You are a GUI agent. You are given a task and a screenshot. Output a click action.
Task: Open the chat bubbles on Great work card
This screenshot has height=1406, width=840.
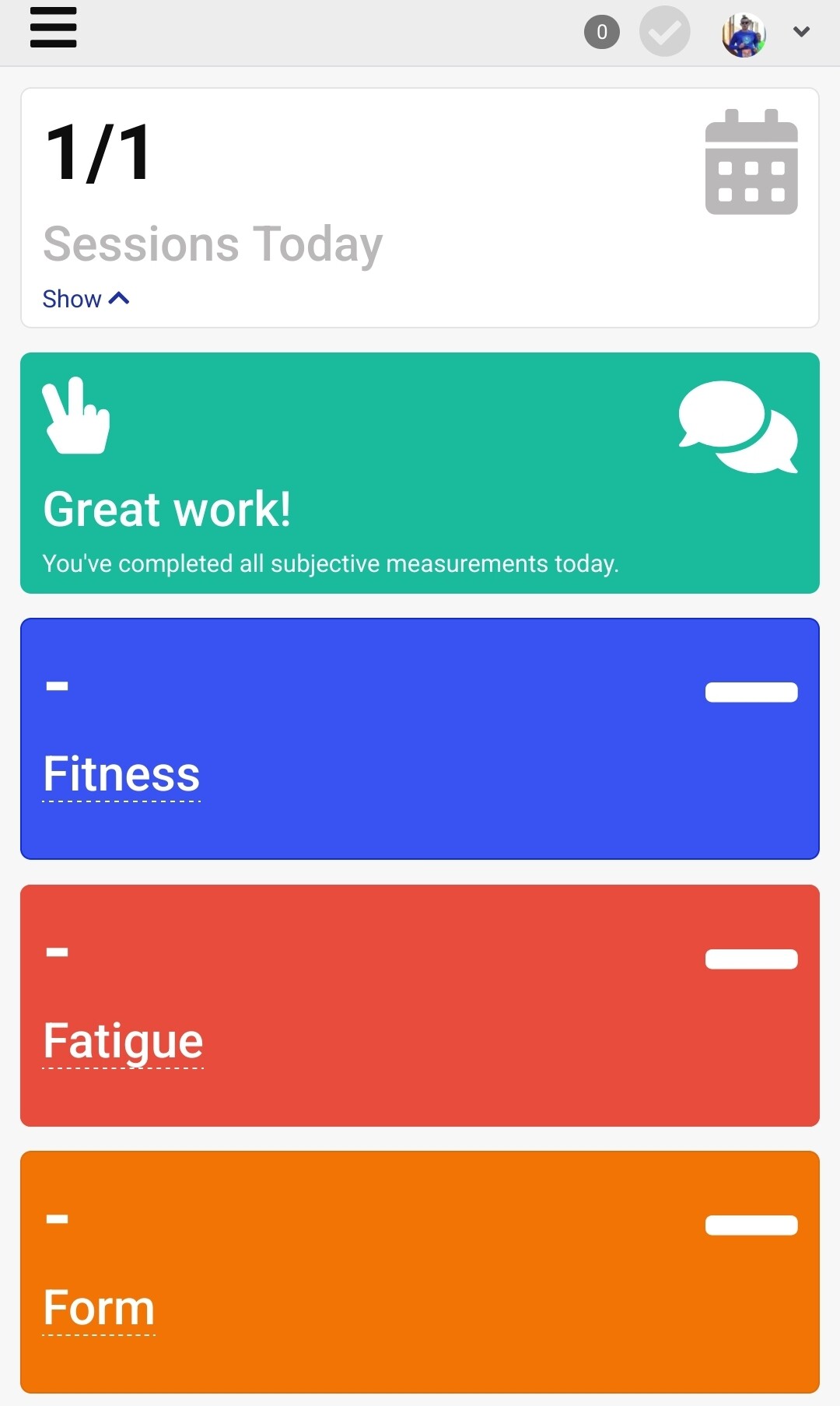[x=738, y=426]
